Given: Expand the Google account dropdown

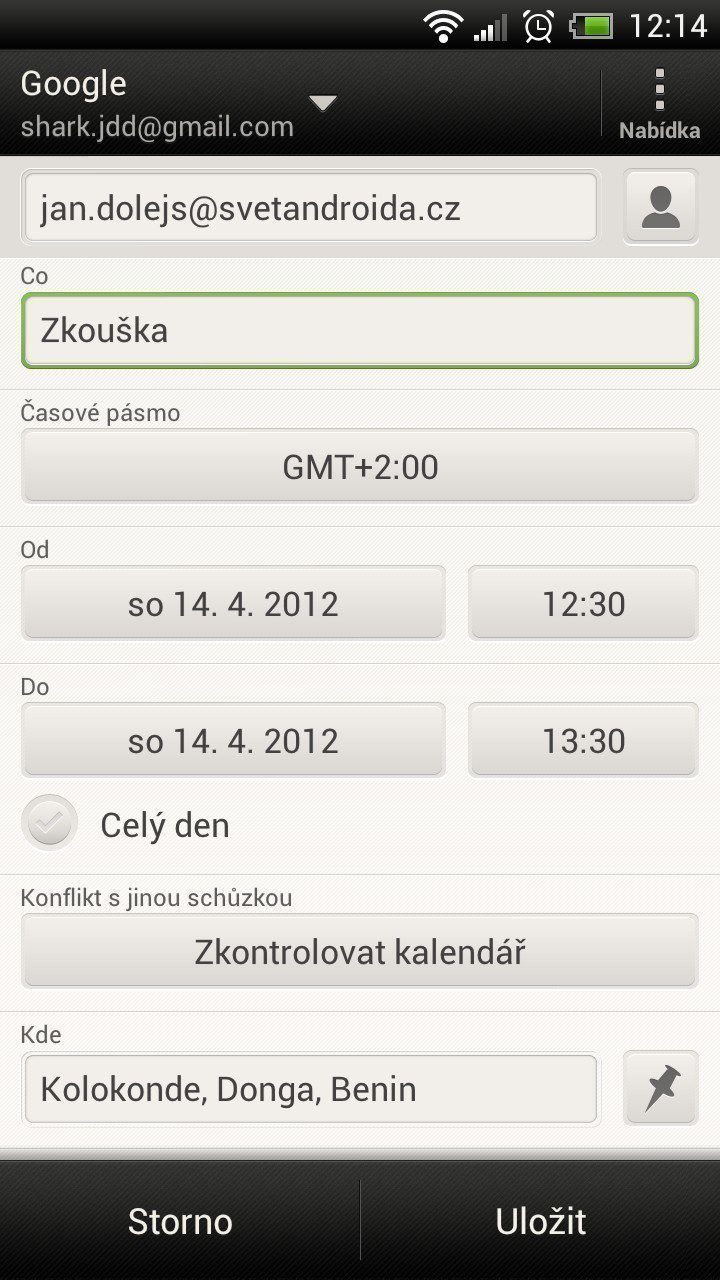Looking at the screenshot, I should coord(322,103).
